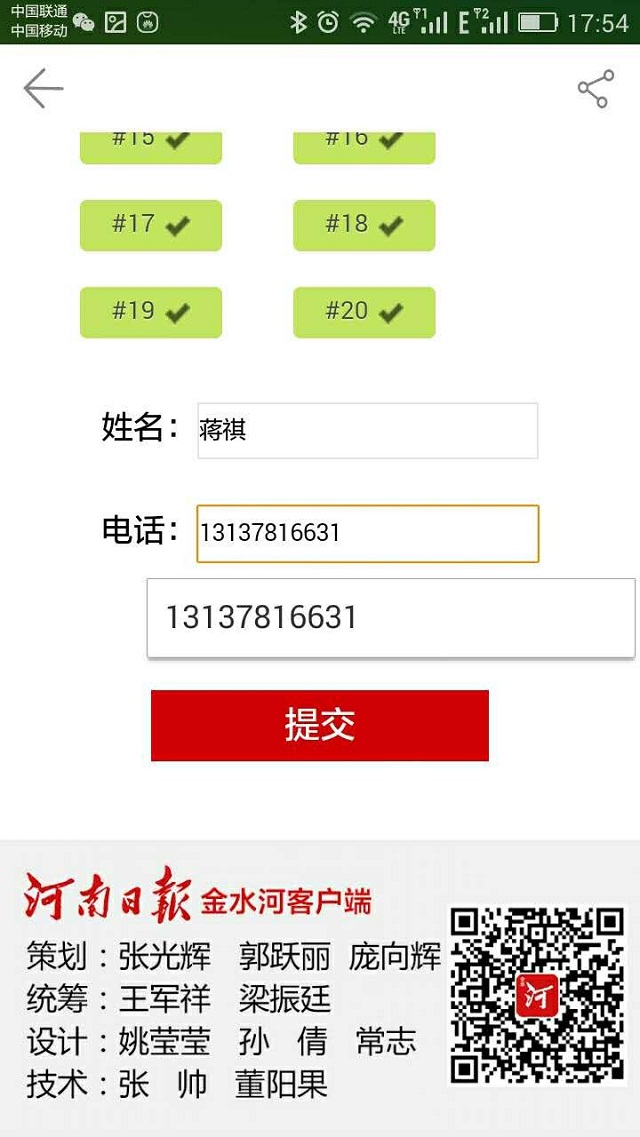
Task: Submit the form with 提交
Action: (x=320, y=725)
